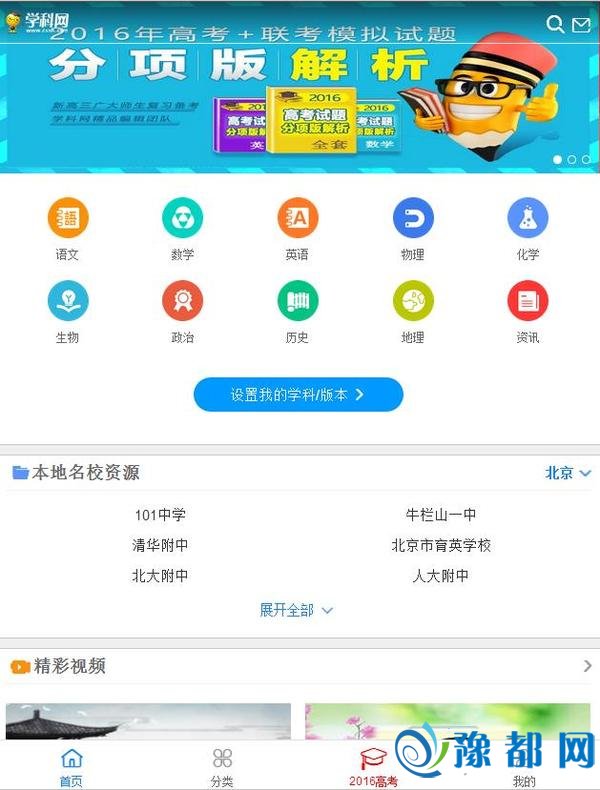Go to the 政治 subject
Image resolution: width=600 pixels, height=790 pixels.
(182, 301)
